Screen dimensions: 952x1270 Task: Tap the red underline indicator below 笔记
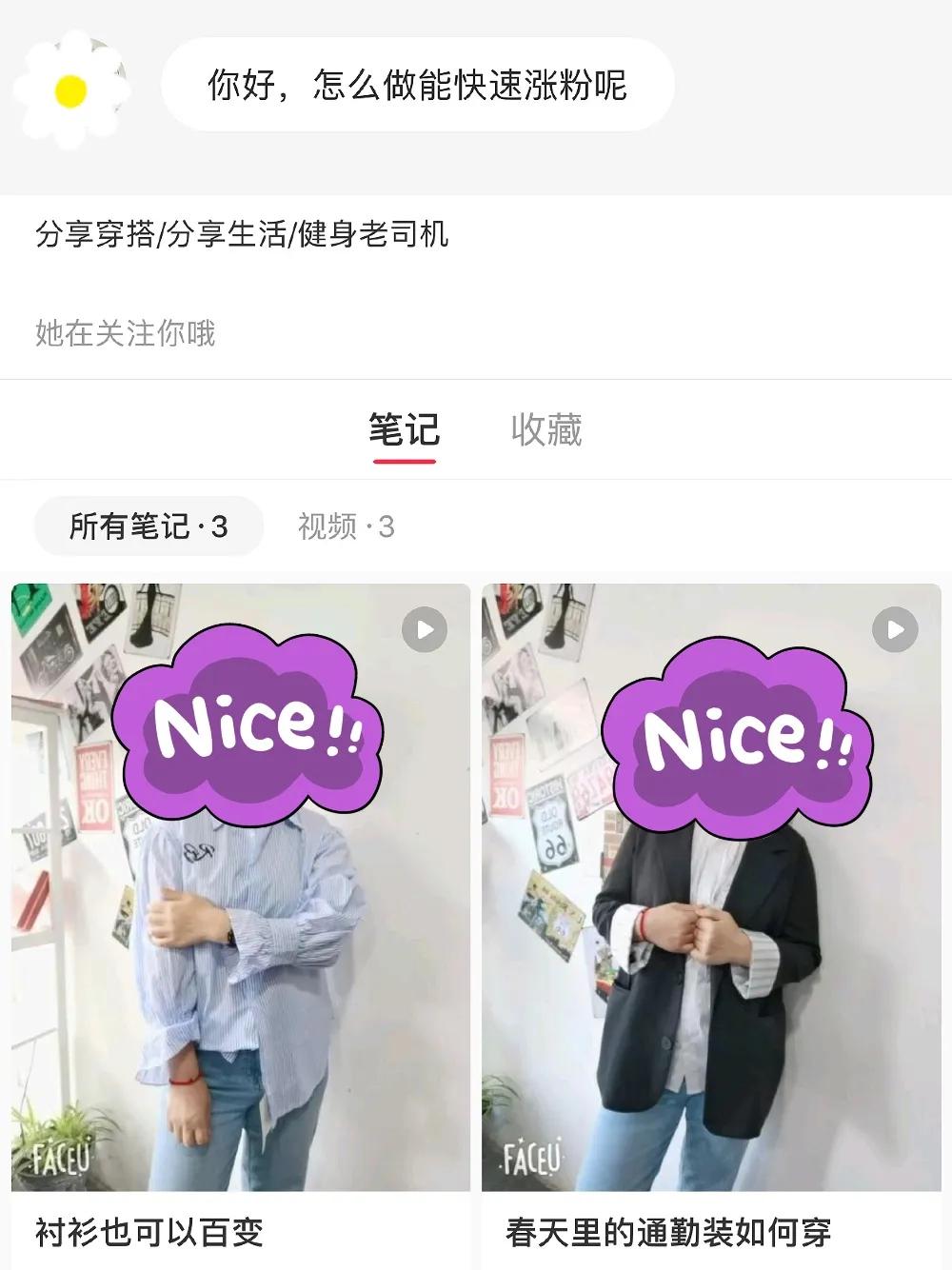click(x=404, y=459)
